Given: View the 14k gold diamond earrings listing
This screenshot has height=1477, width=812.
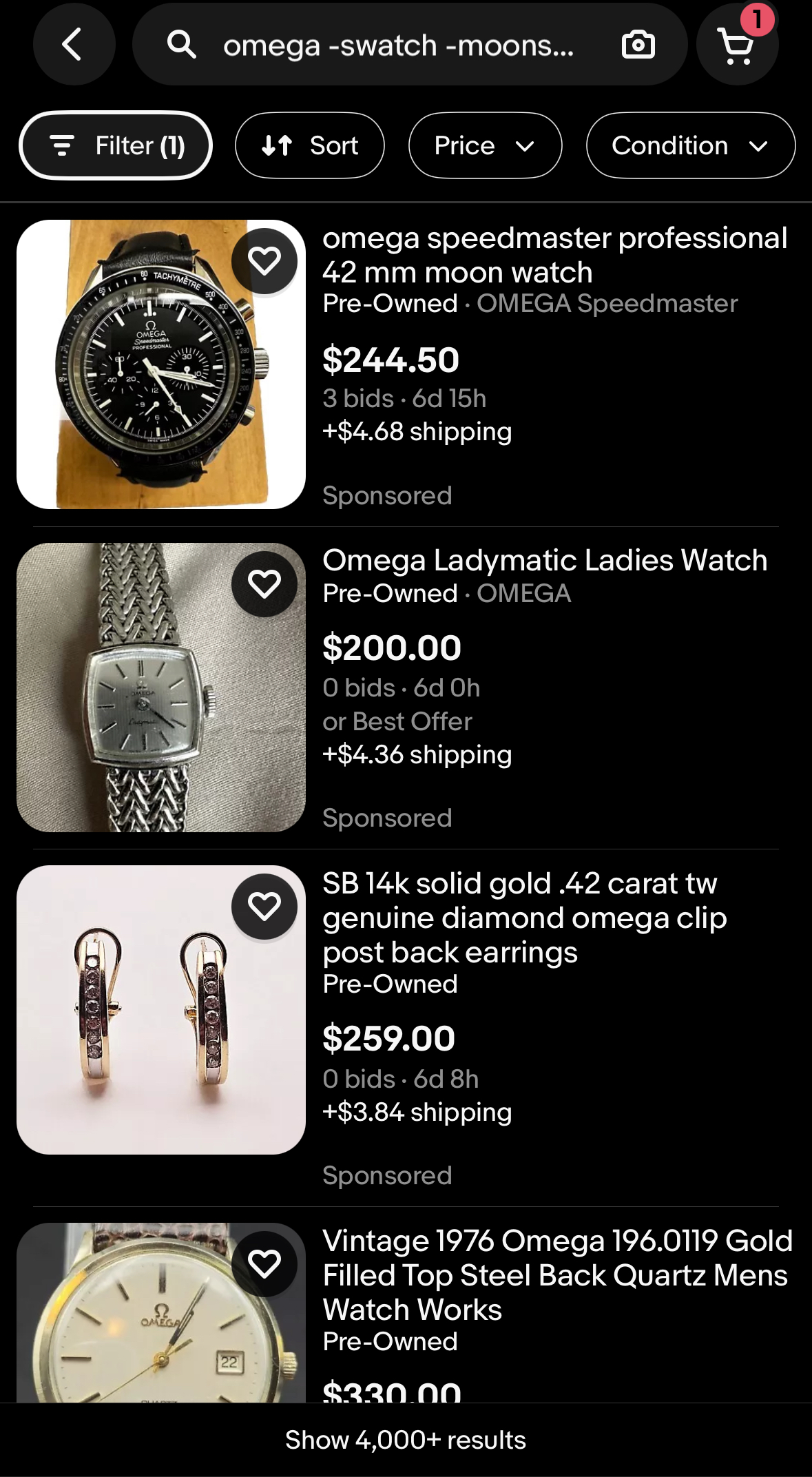Looking at the screenshot, I should 523,918.
